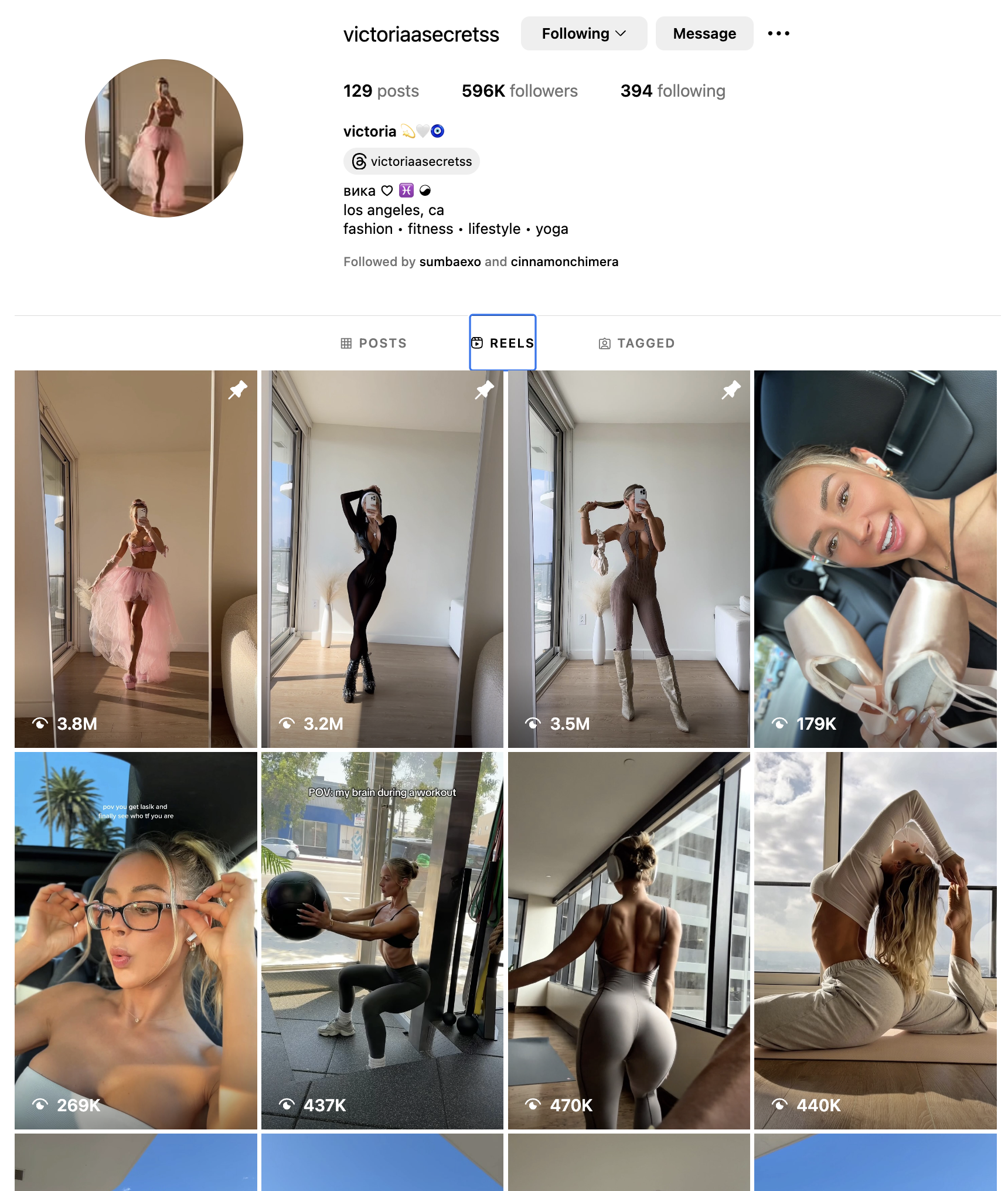Image resolution: width=1008 pixels, height=1191 pixels.
Task: Open the 394 following list
Action: 672,91
